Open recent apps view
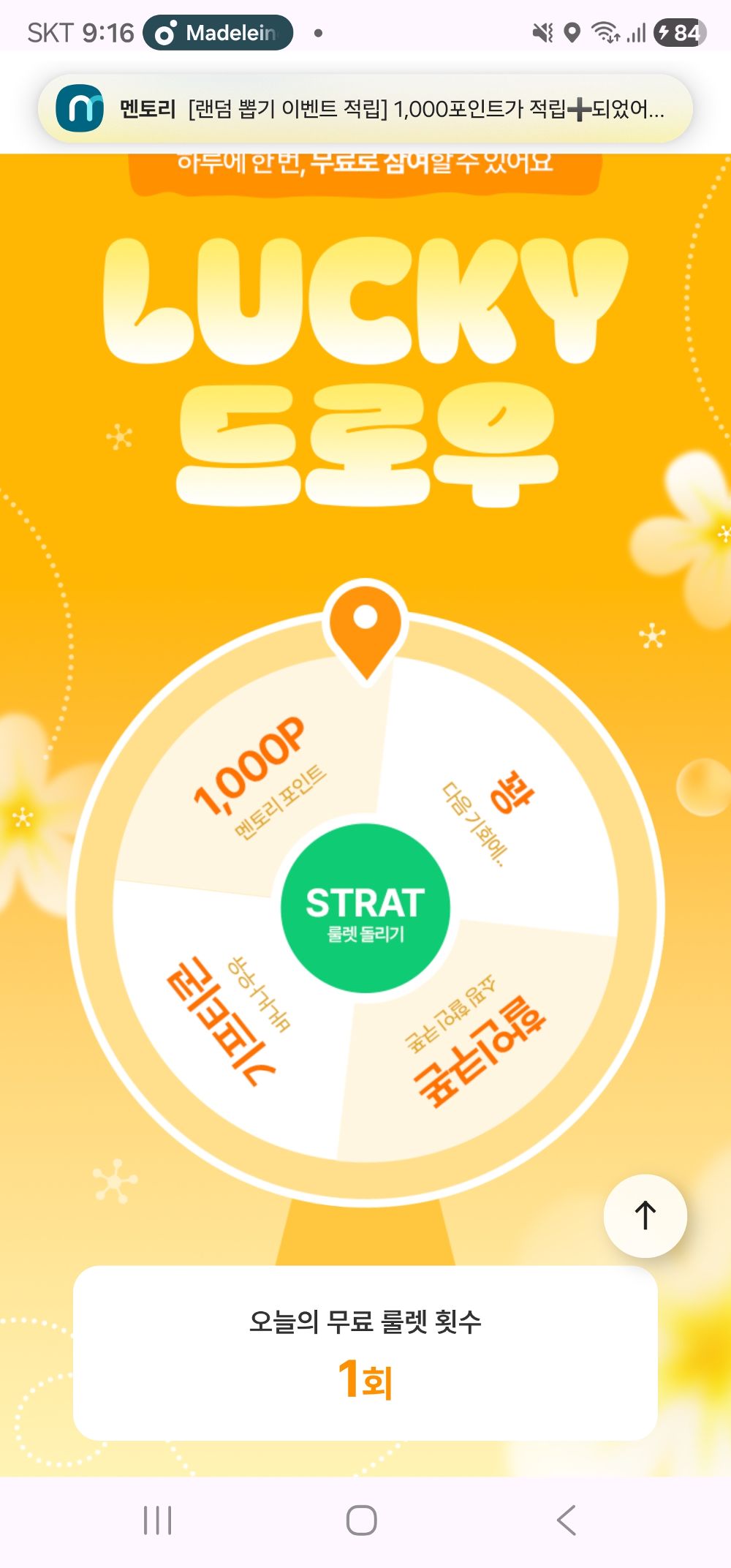This screenshot has width=731, height=1568. point(157,1520)
